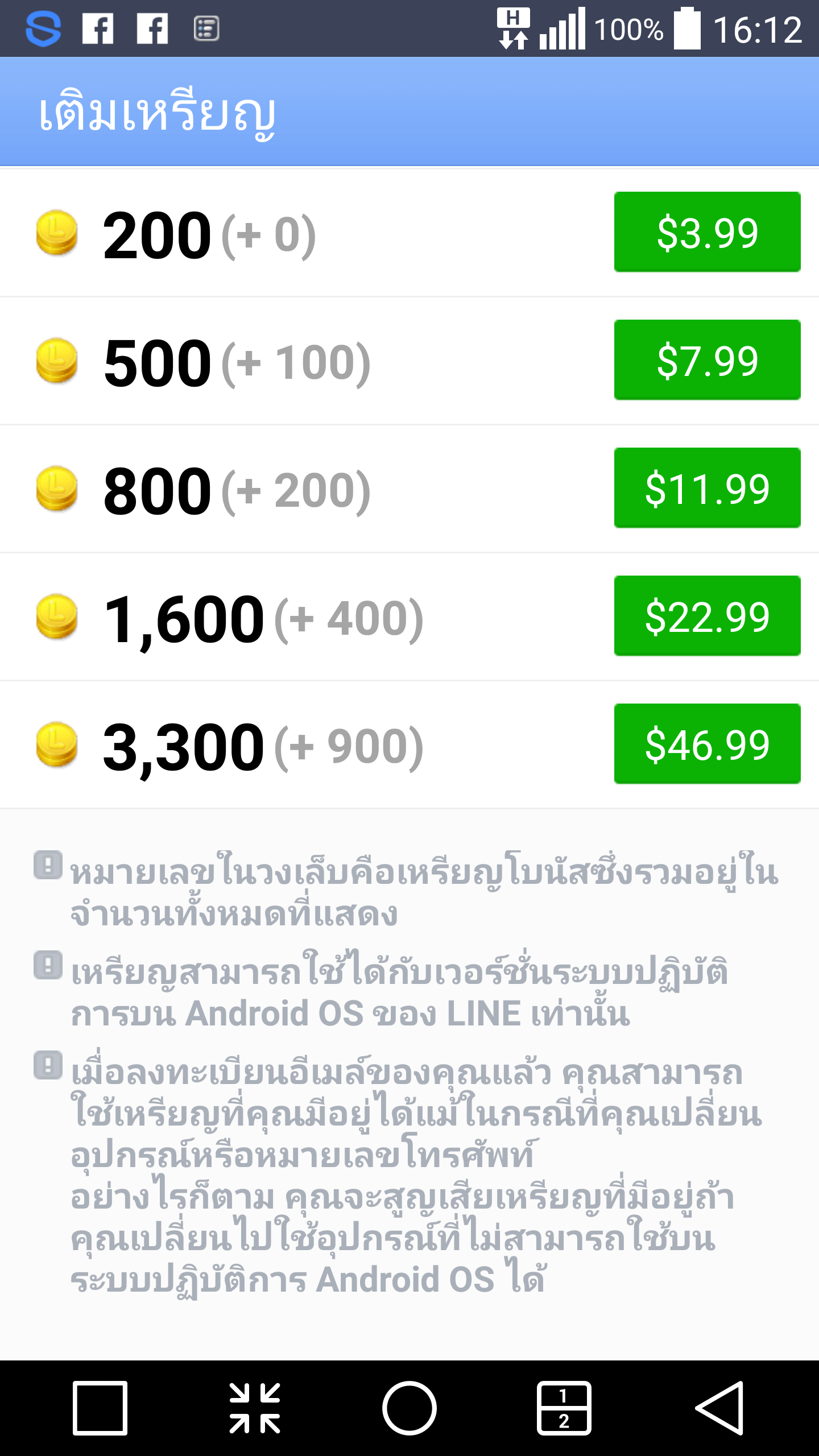This screenshot has height=1456, width=819.
Task: Buy 200 coins for $3.99
Action: (x=707, y=232)
